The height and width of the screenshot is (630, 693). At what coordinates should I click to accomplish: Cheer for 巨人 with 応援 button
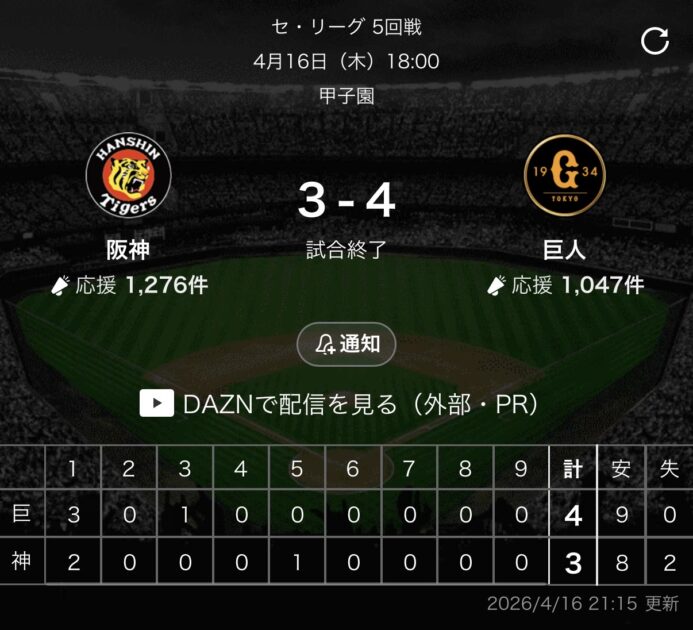point(565,286)
